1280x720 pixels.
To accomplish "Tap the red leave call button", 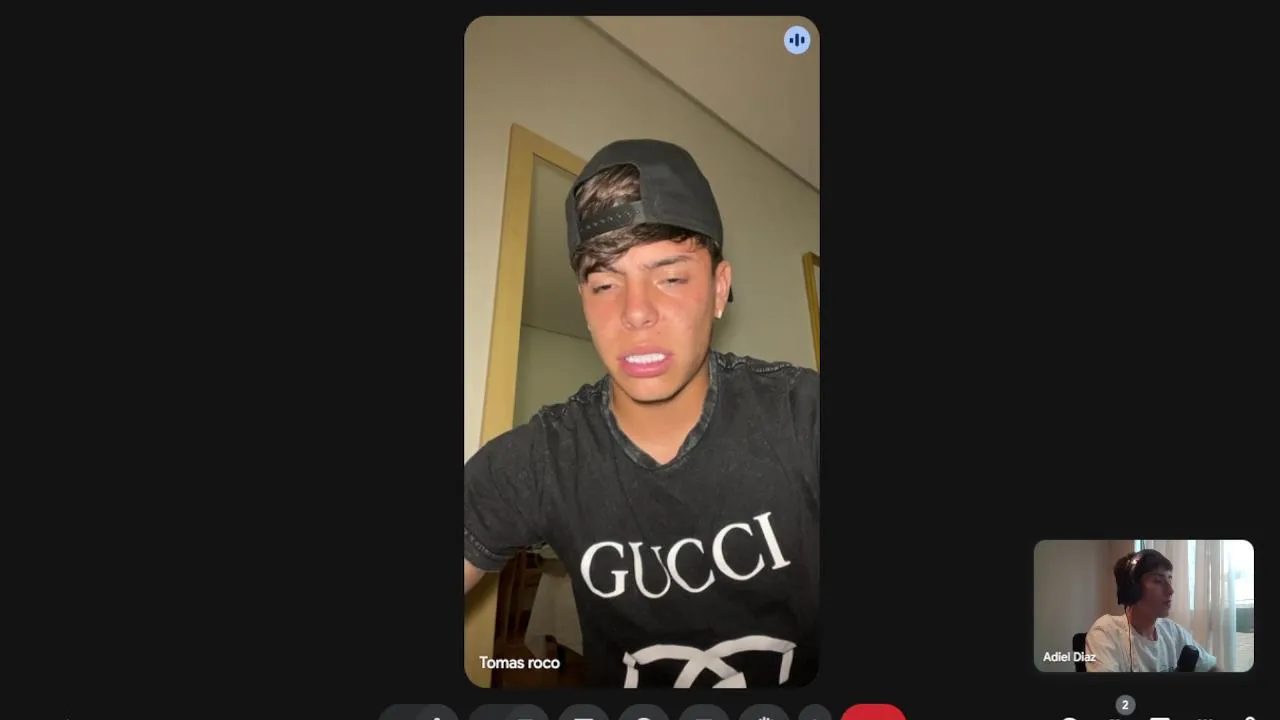I will coord(872,713).
